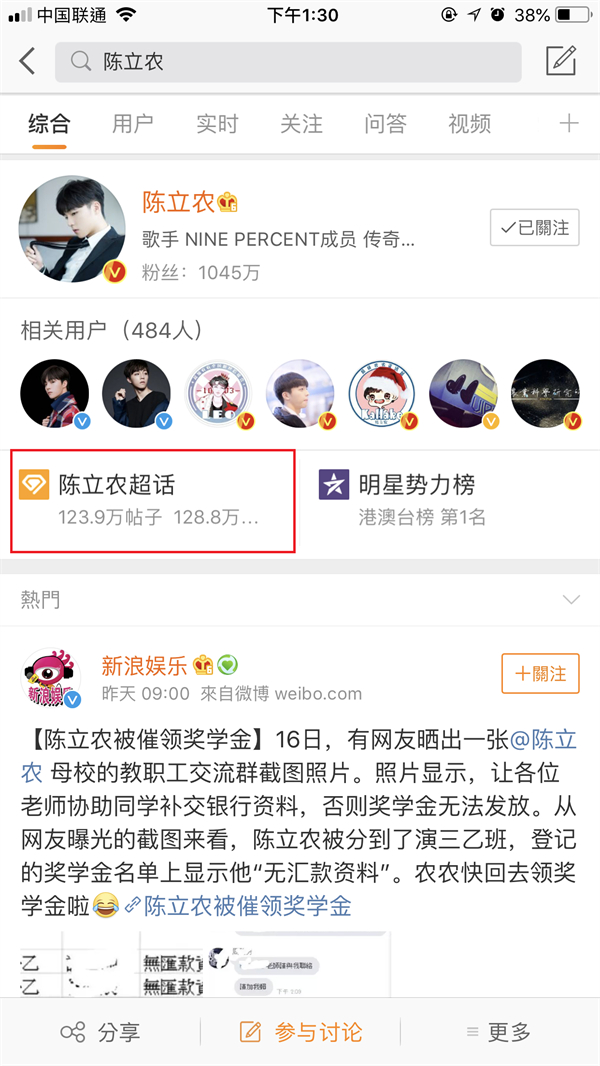Go back with the arrow icon

click(x=27, y=62)
